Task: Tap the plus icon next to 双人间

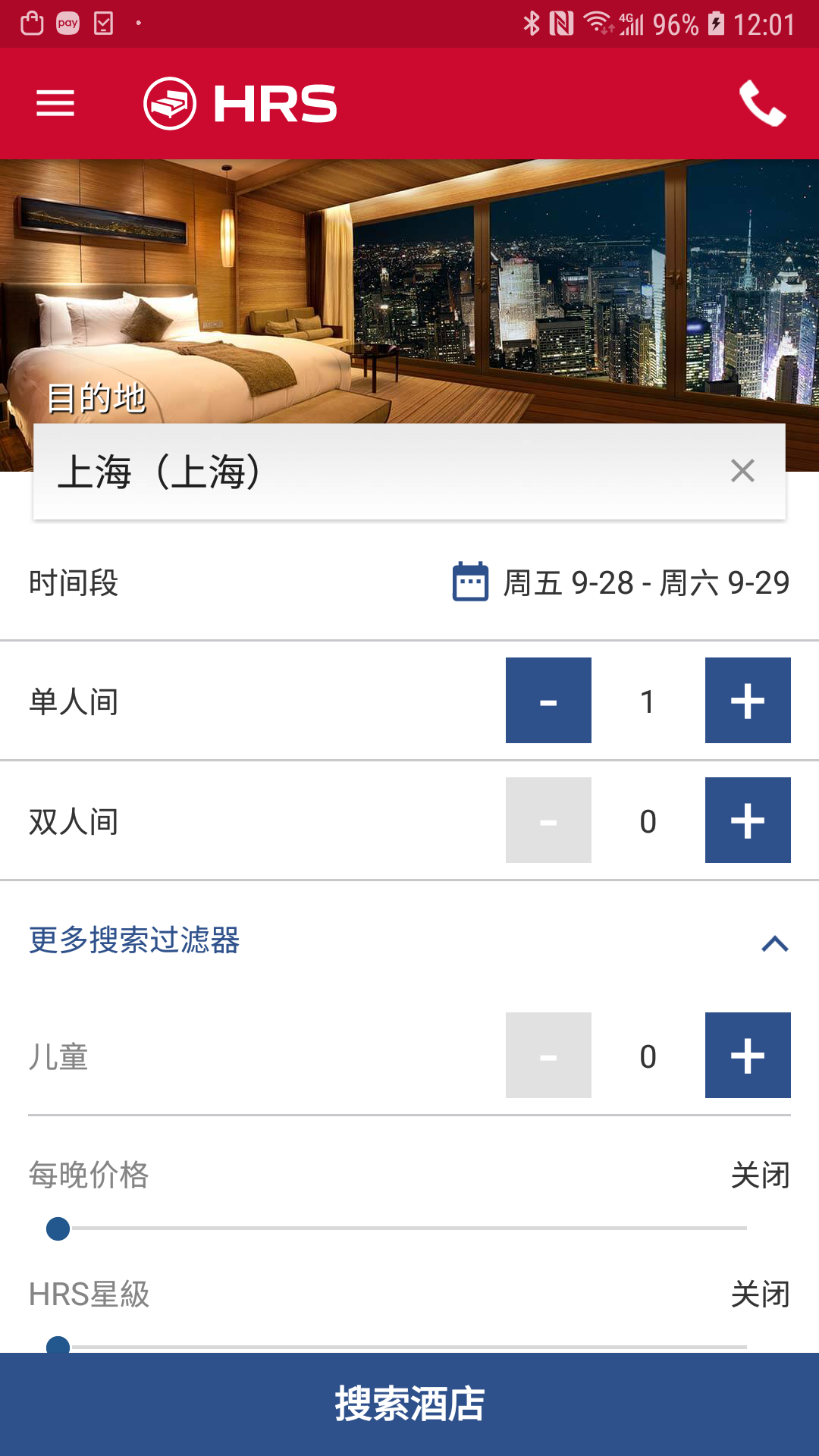Action: [x=747, y=820]
